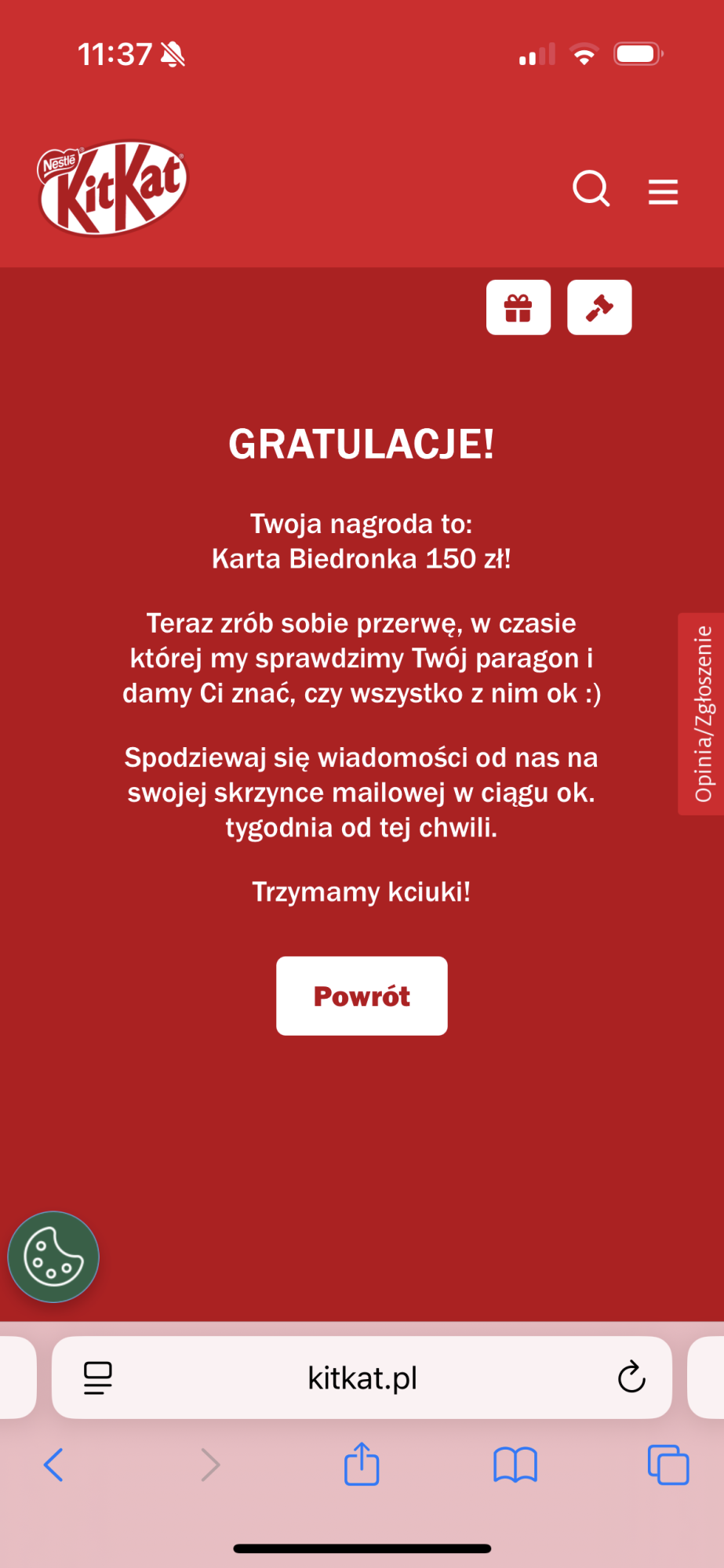
Task: Open the gift prizes button
Action: [518, 307]
